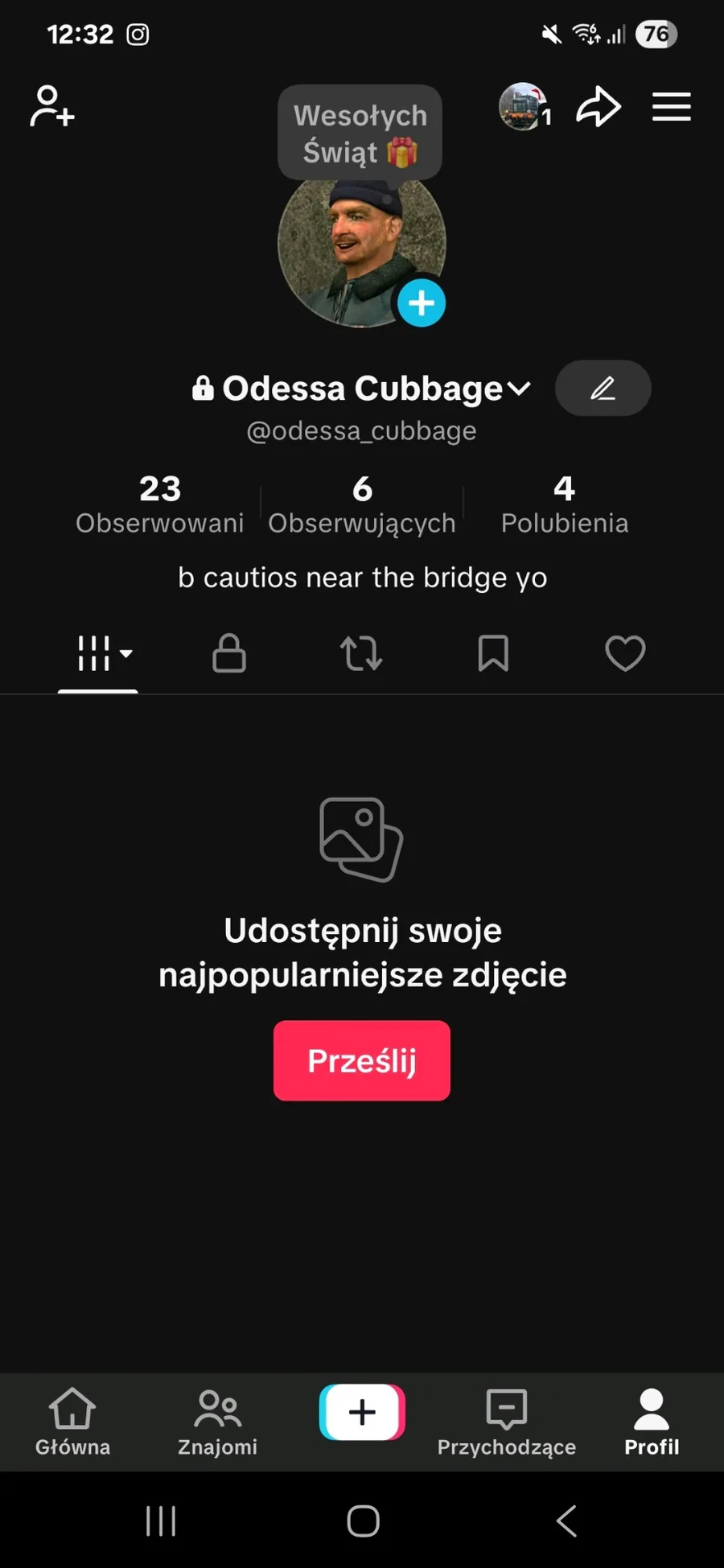Open the hamburger menu
724x1568 pixels.
pos(671,107)
